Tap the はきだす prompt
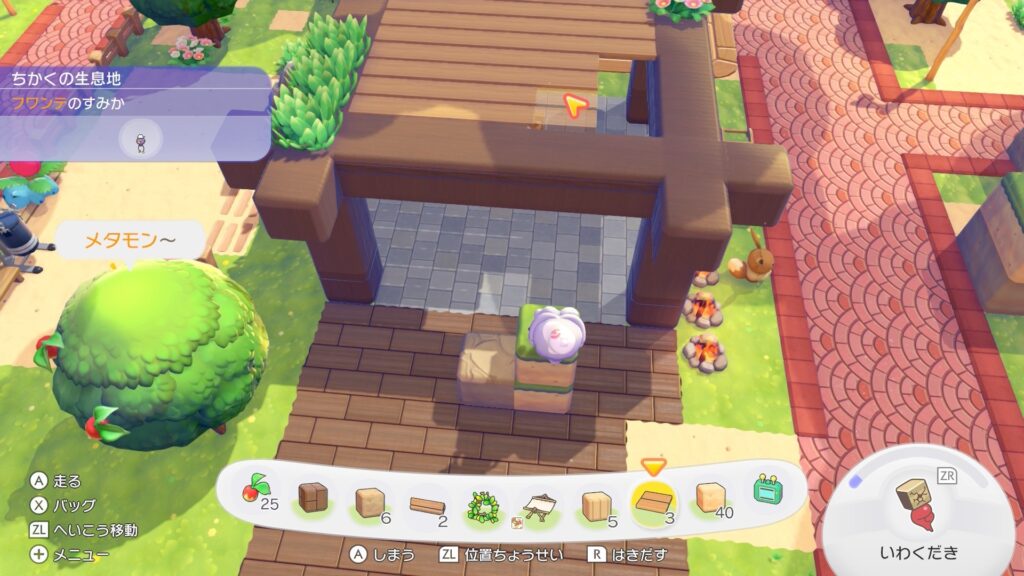The width and height of the screenshot is (1024, 576). 627,554
